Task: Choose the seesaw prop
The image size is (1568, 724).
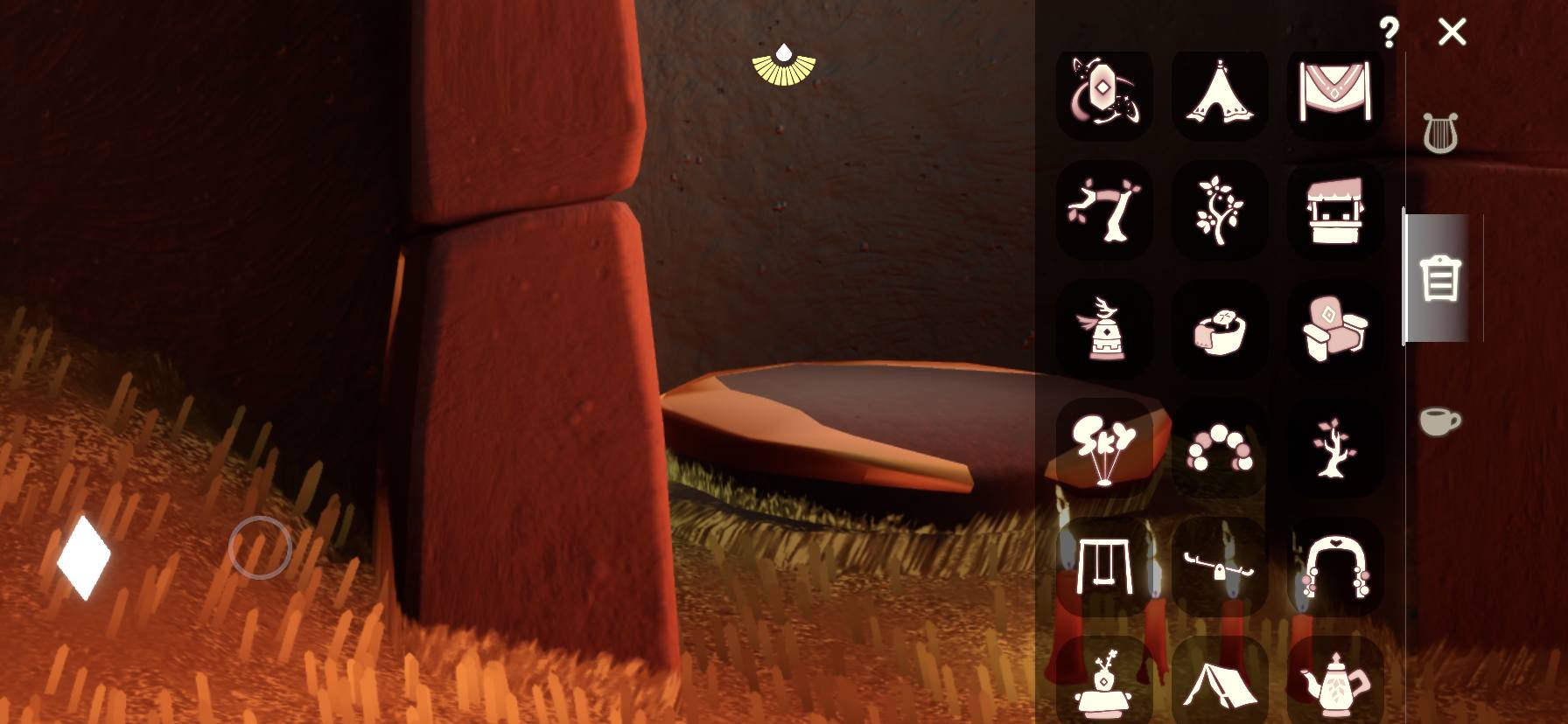Action: click(1219, 566)
